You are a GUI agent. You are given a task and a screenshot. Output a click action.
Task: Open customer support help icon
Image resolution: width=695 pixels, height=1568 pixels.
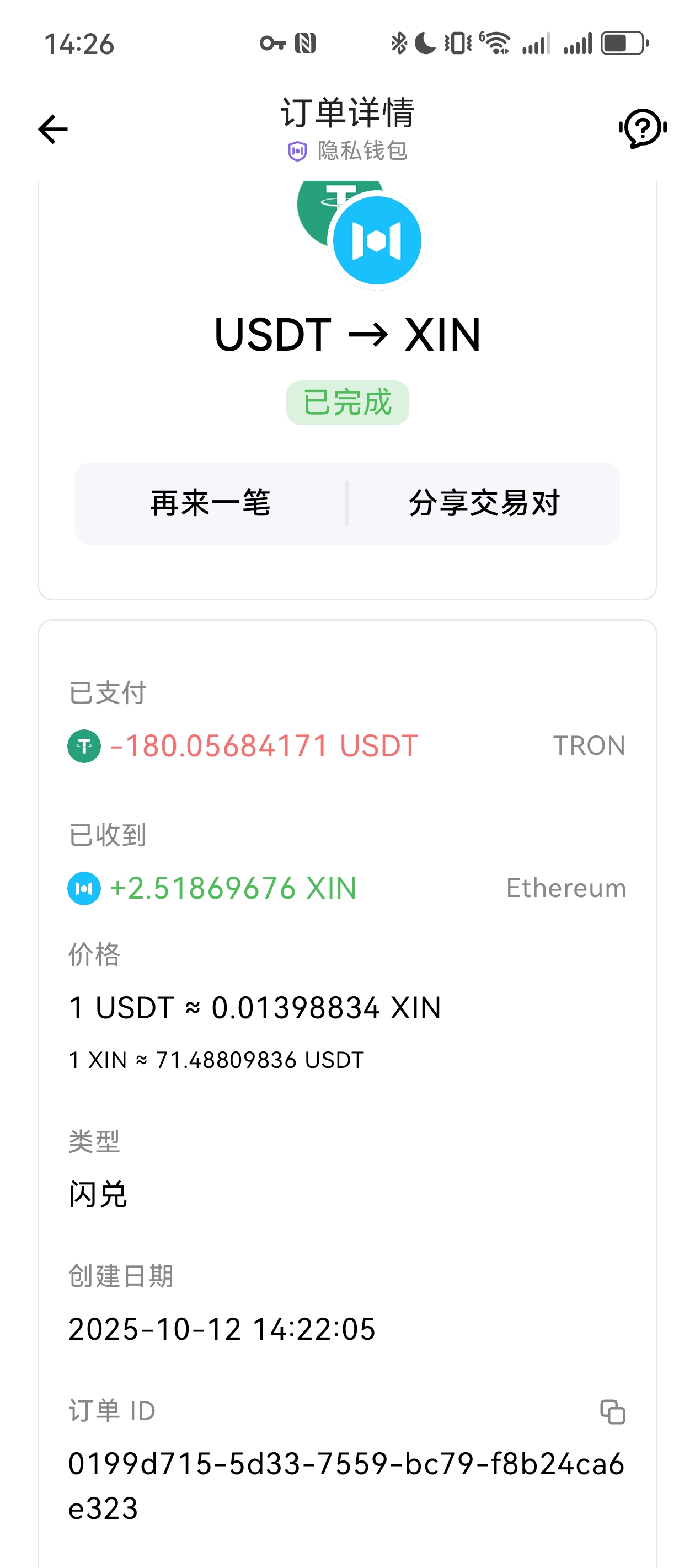tap(642, 128)
